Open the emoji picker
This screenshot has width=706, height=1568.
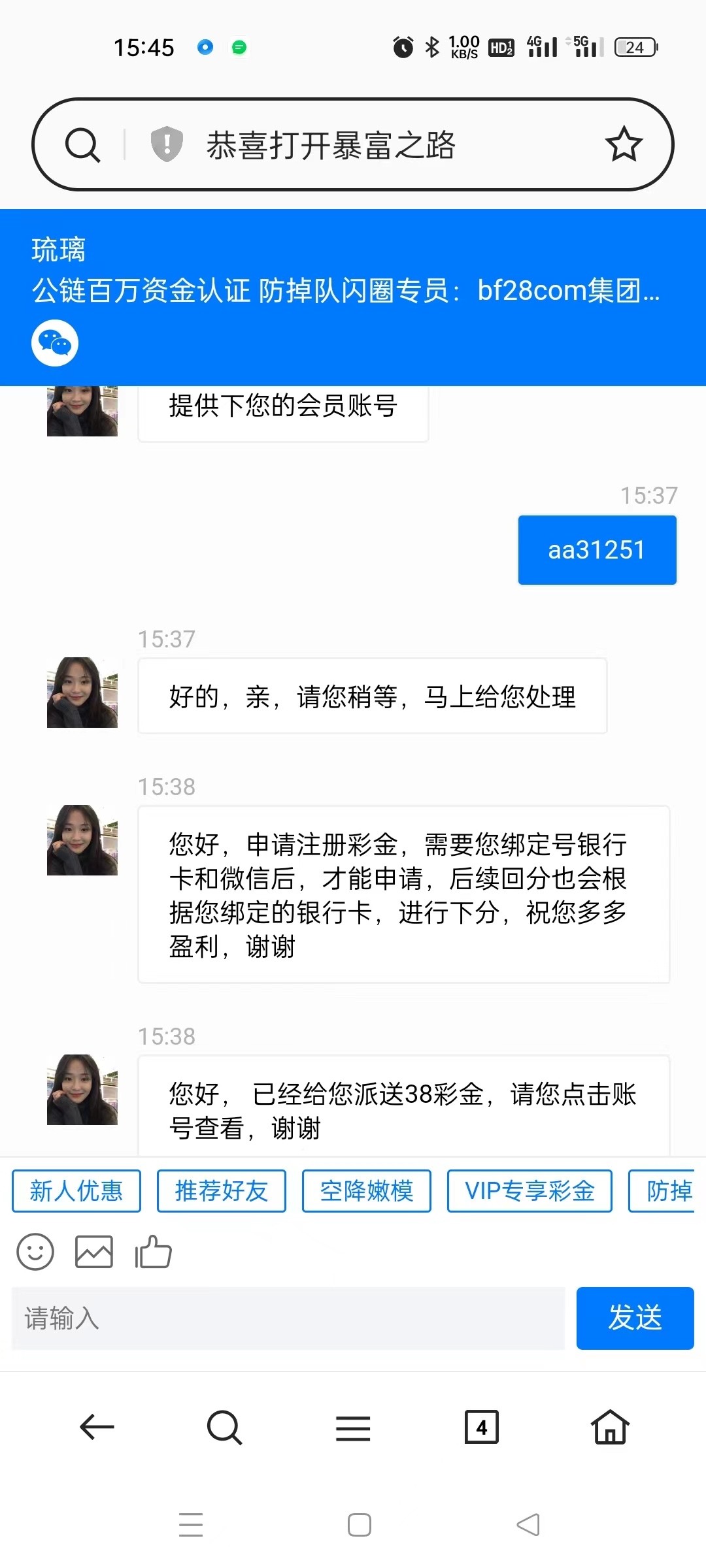35,1252
